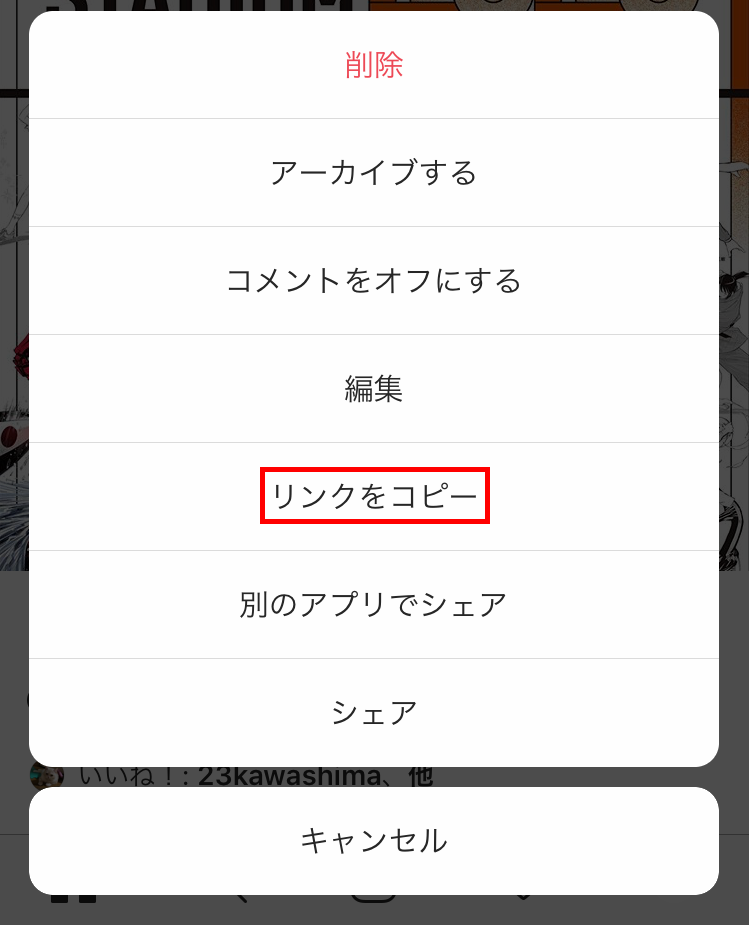The height and width of the screenshot is (925, 750).
Task: Tap the シェア option
Action: (374, 712)
